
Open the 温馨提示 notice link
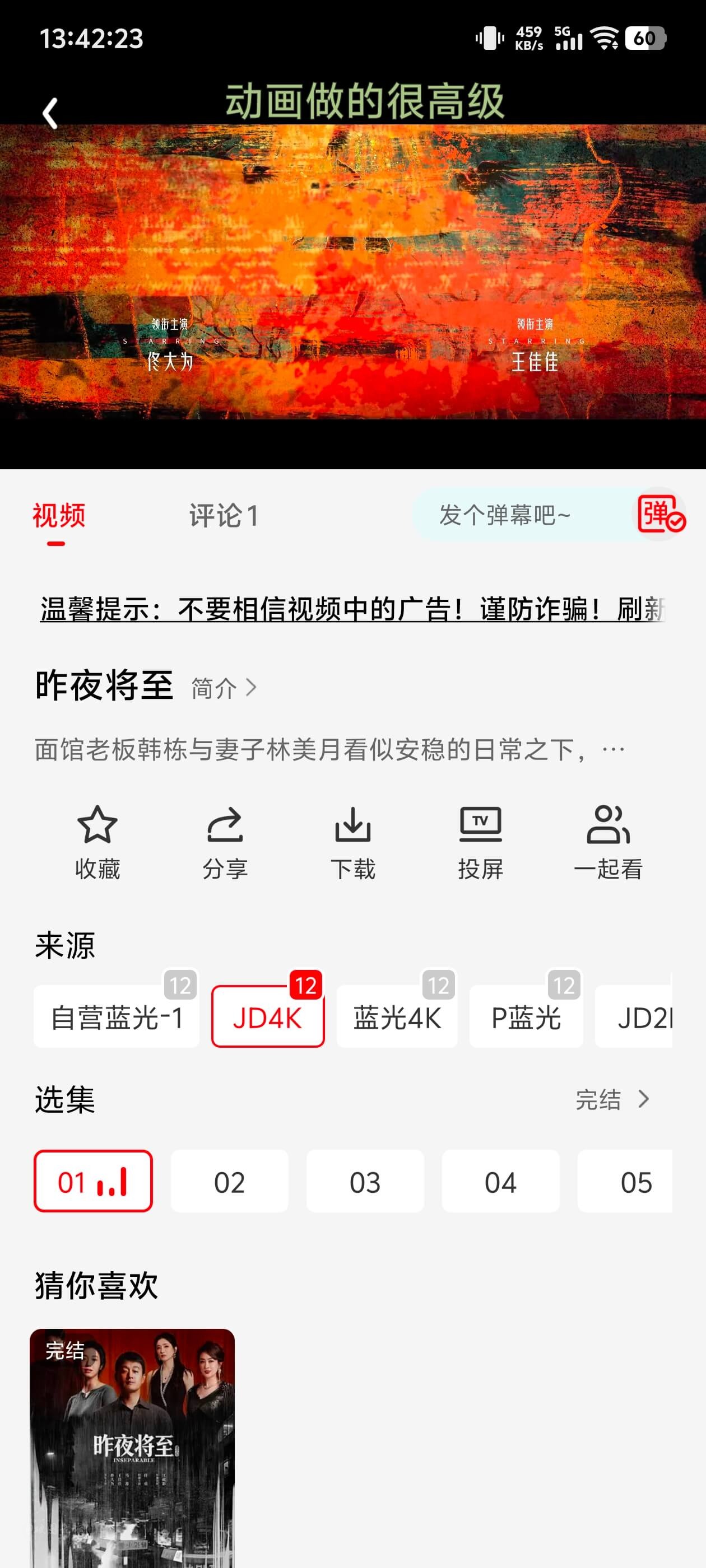(352, 609)
